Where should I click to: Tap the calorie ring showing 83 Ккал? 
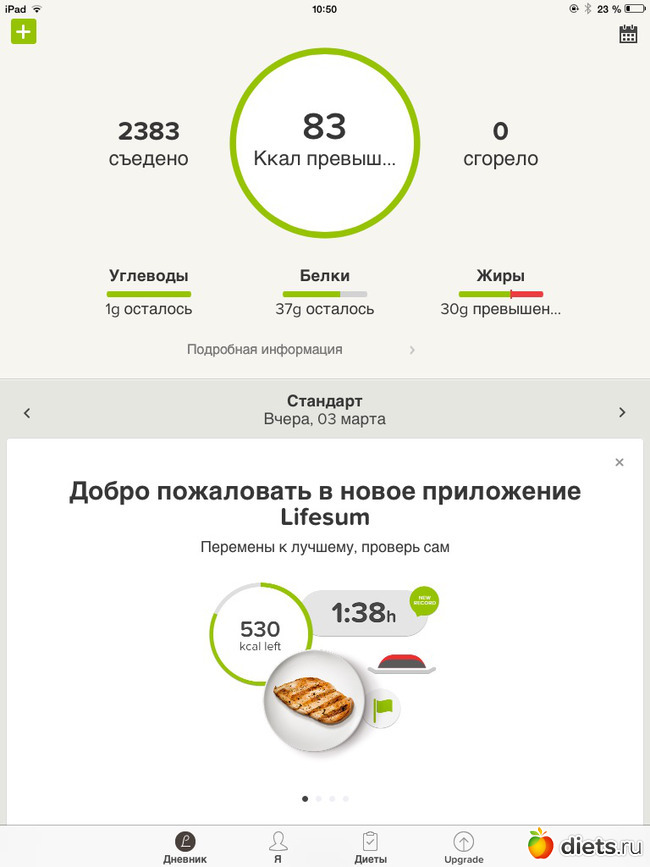[324, 140]
